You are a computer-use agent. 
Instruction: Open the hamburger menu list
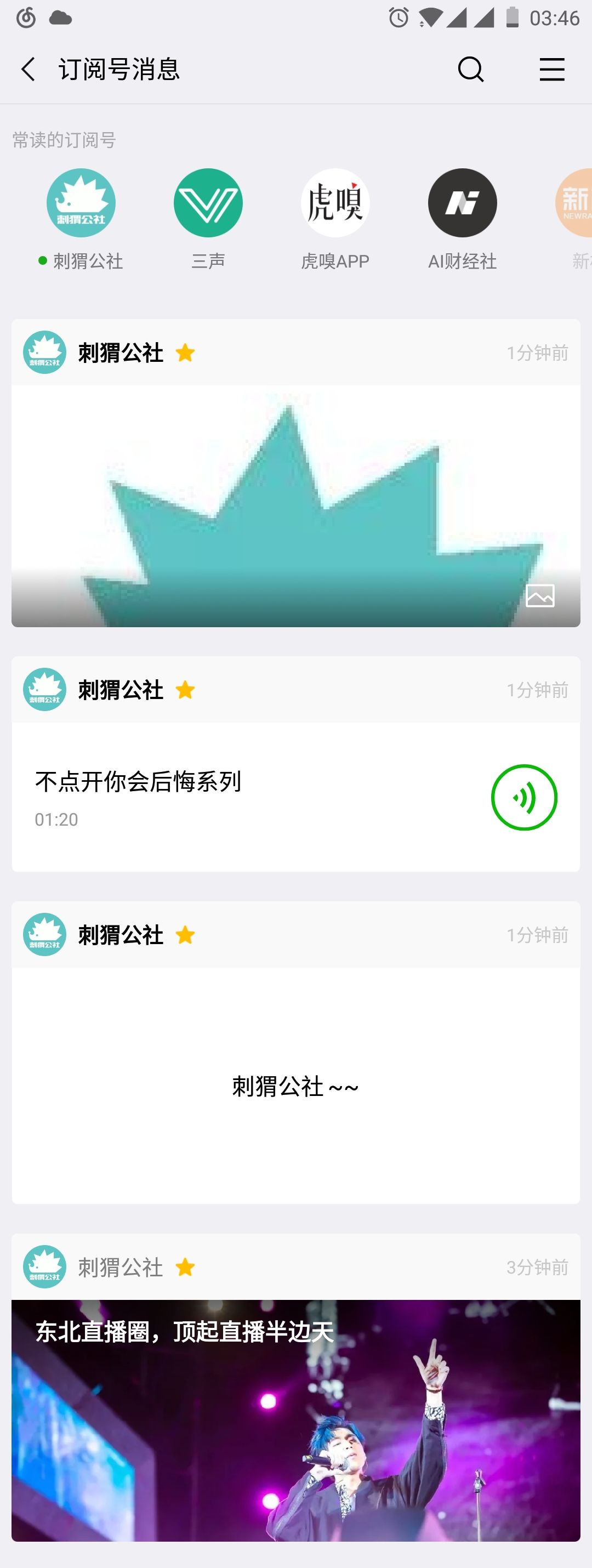[552, 70]
